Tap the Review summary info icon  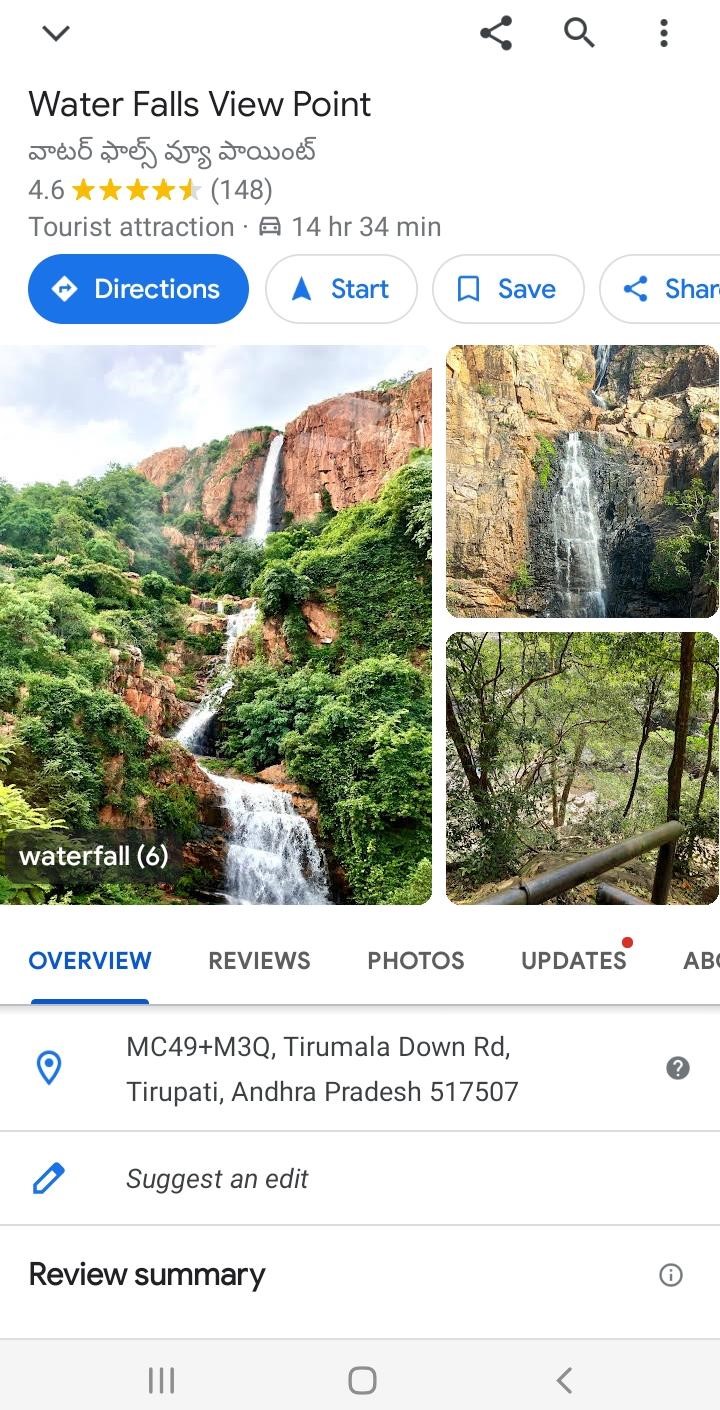click(671, 1275)
